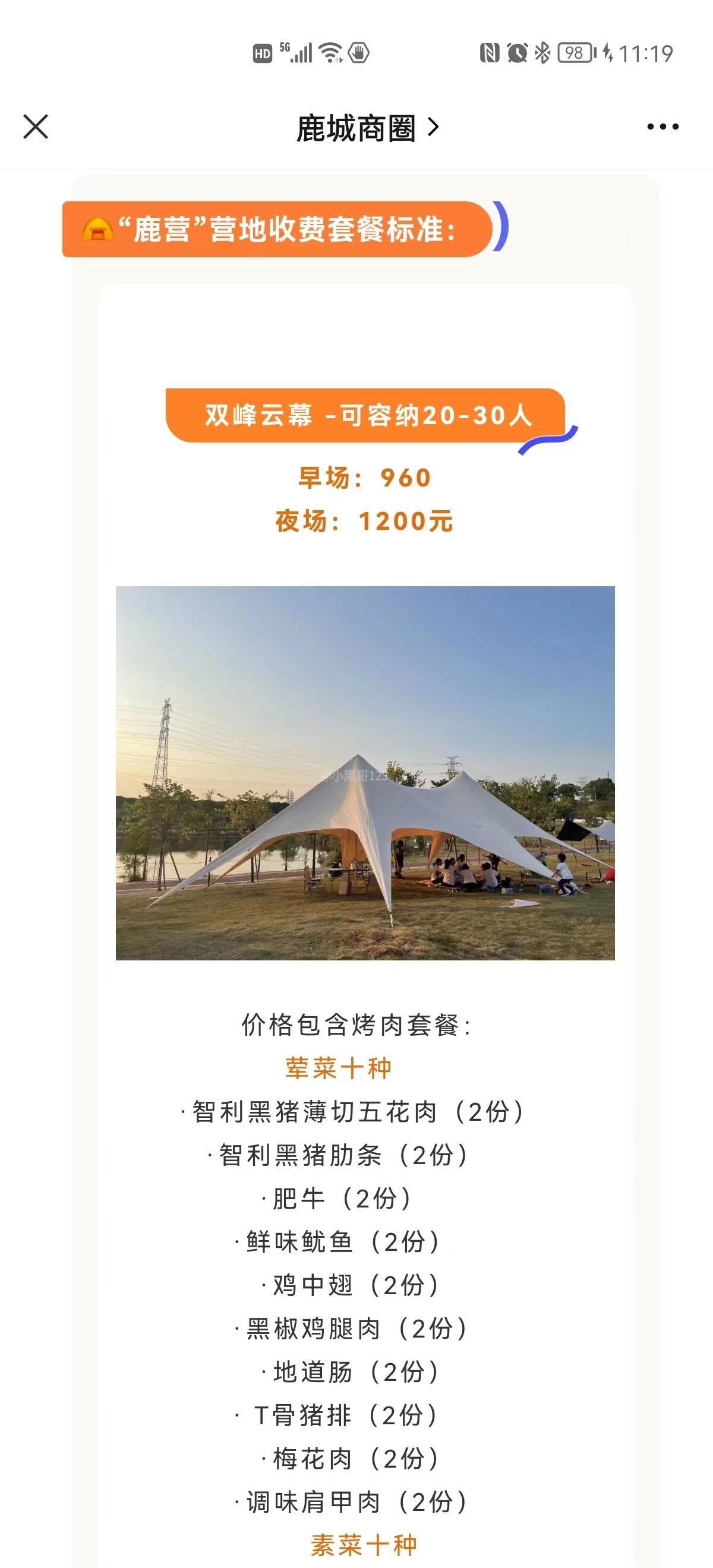Open the 鹿城商圈 account title link
Viewport: 713px width, 1568px height.
[367, 128]
